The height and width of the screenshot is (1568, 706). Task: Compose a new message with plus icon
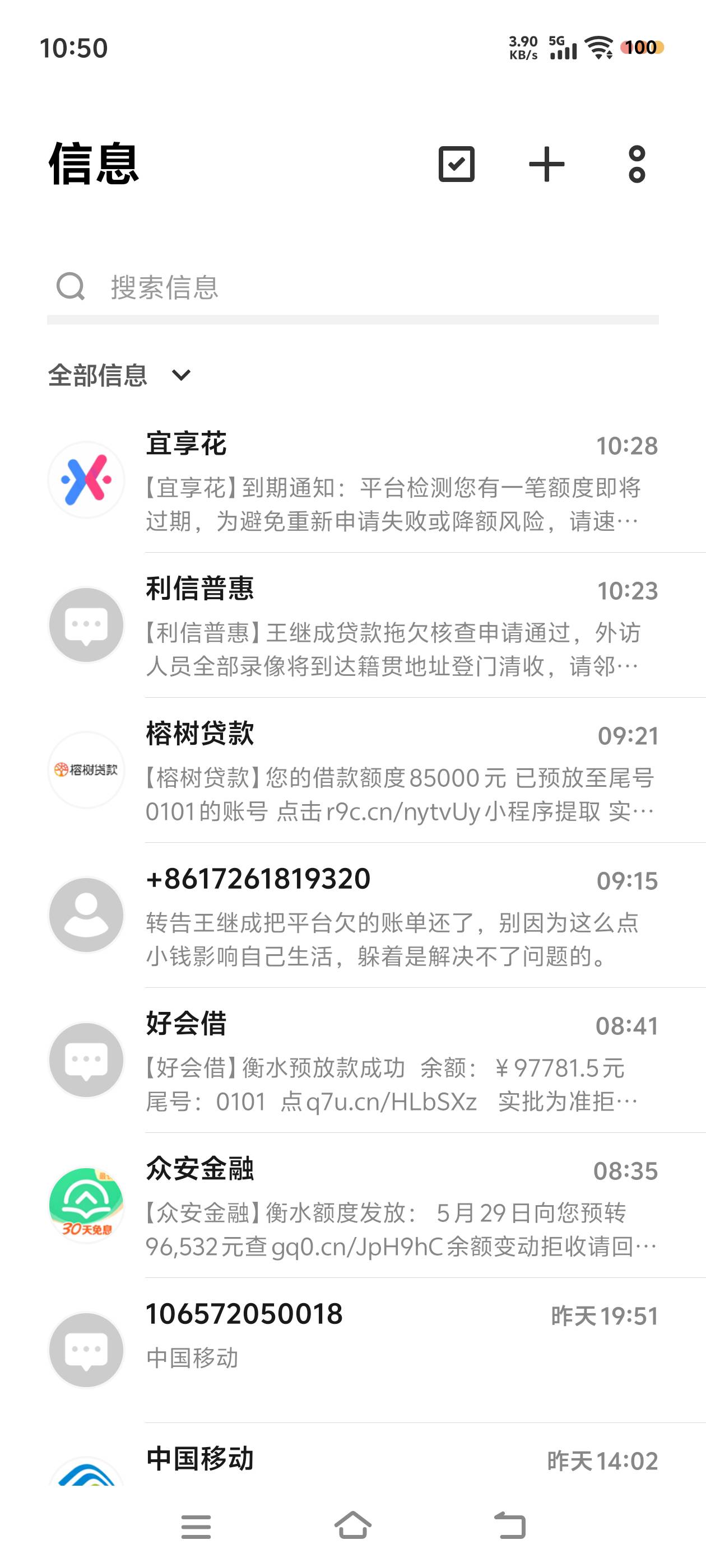pos(546,164)
